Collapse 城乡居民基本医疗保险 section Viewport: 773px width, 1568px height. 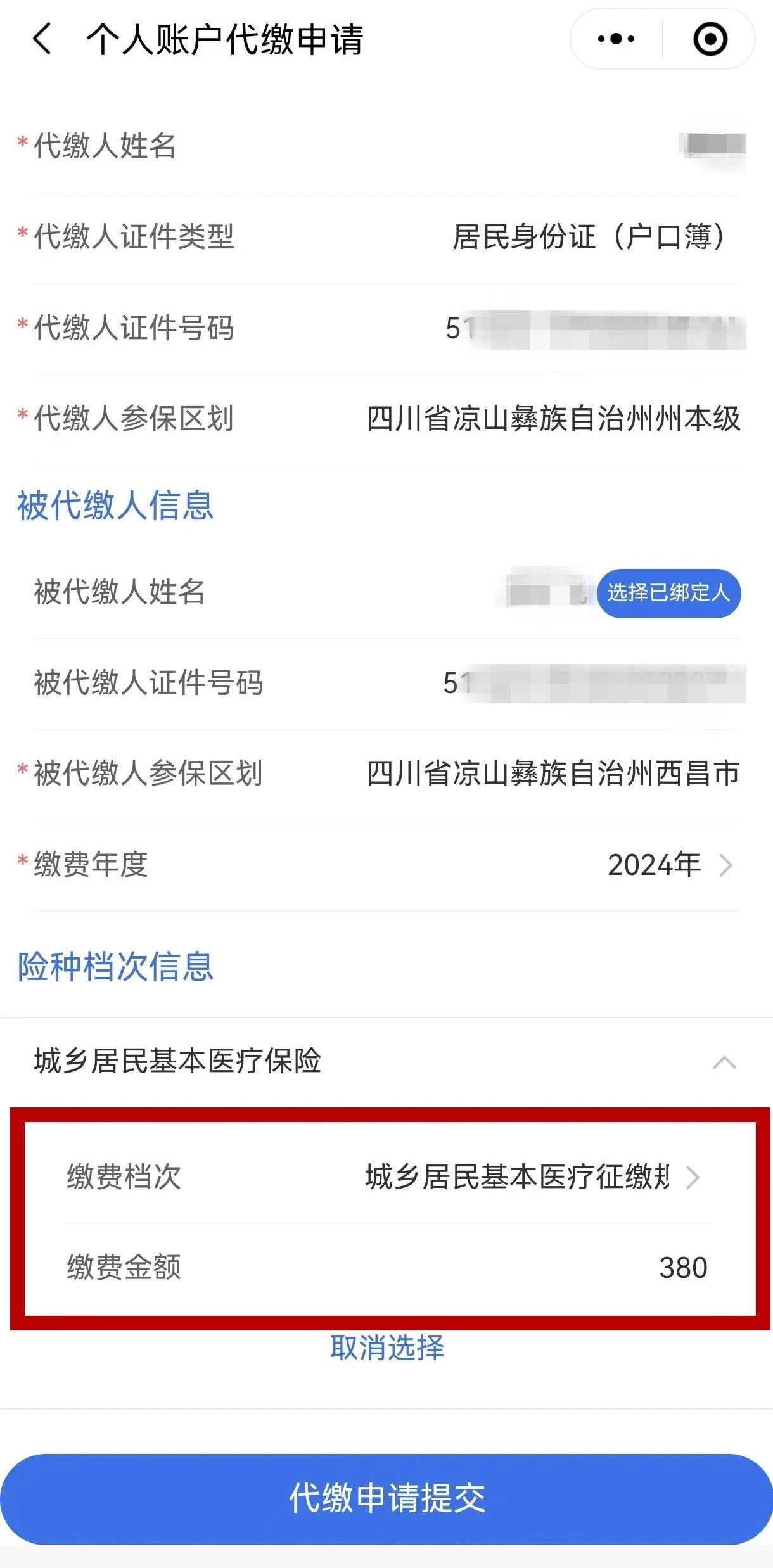724,1062
